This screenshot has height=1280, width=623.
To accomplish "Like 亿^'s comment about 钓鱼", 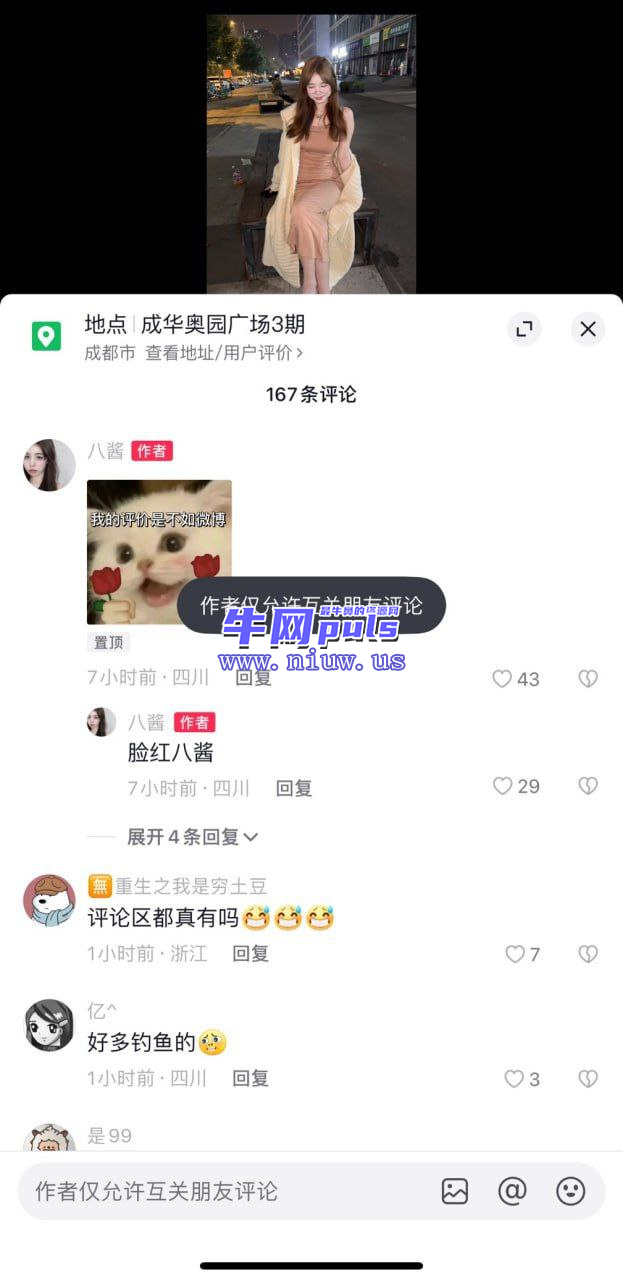I will click(514, 1079).
